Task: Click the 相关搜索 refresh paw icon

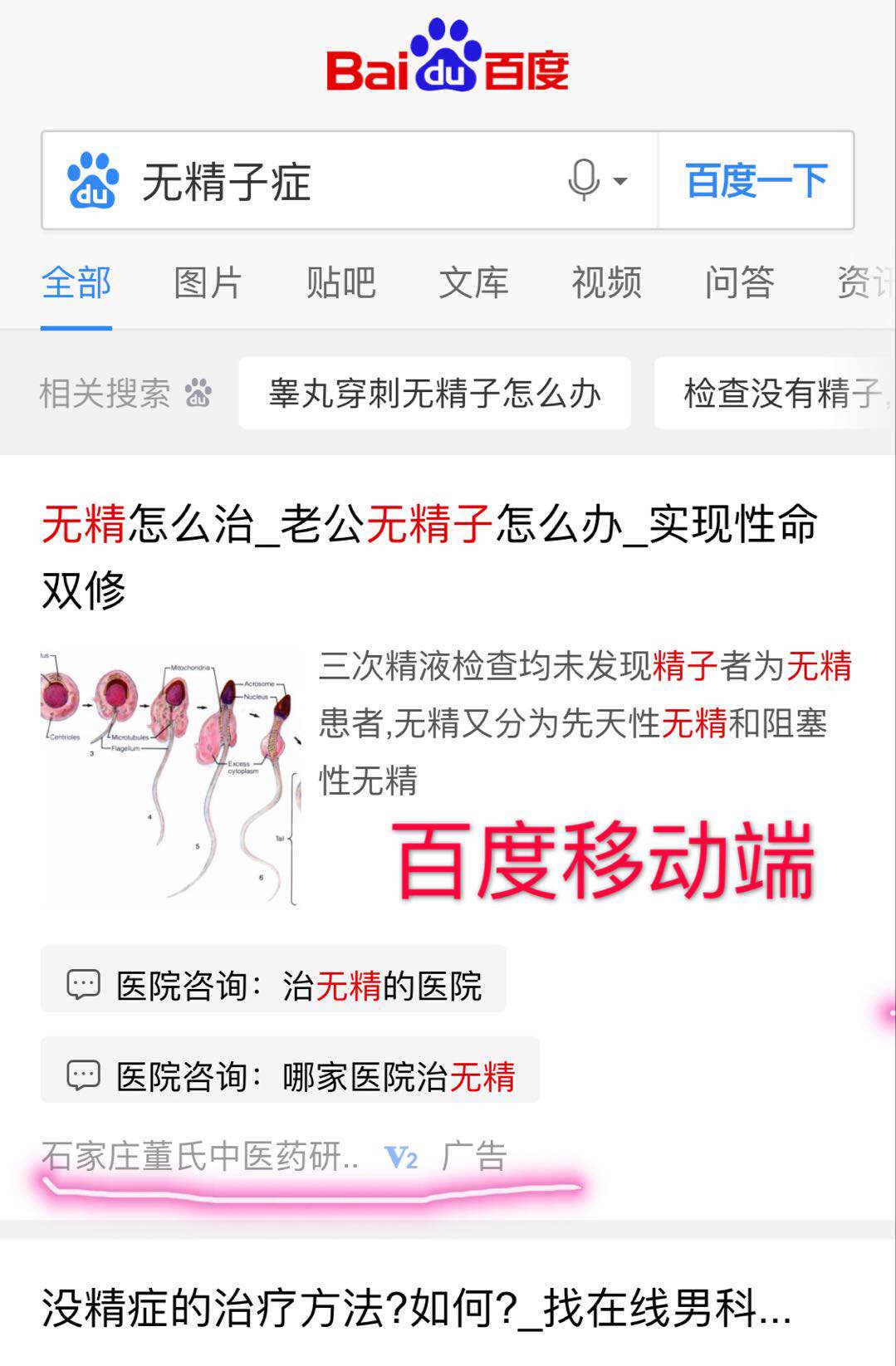Action: pos(197,392)
